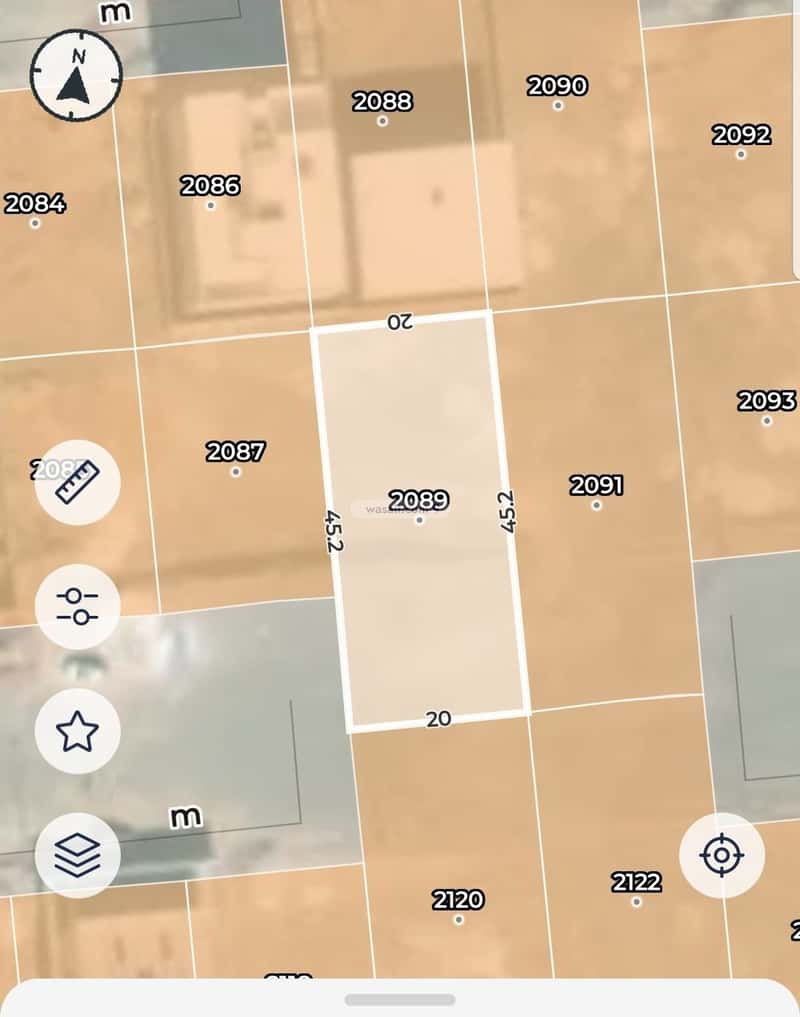Open the map layers selector
The image size is (800, 1017).
77,855
